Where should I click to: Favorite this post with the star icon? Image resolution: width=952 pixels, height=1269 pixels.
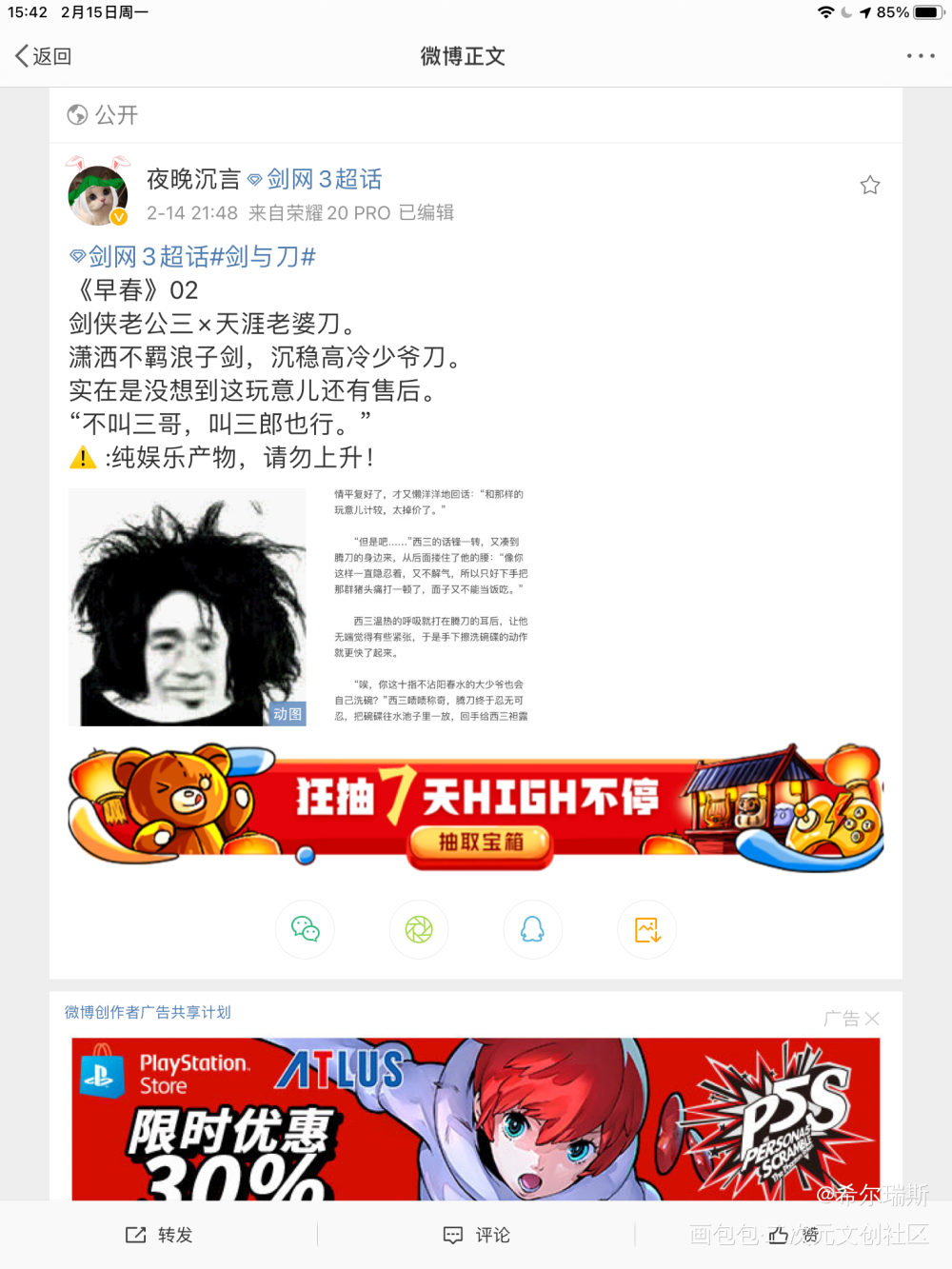[x=869, y=186]
